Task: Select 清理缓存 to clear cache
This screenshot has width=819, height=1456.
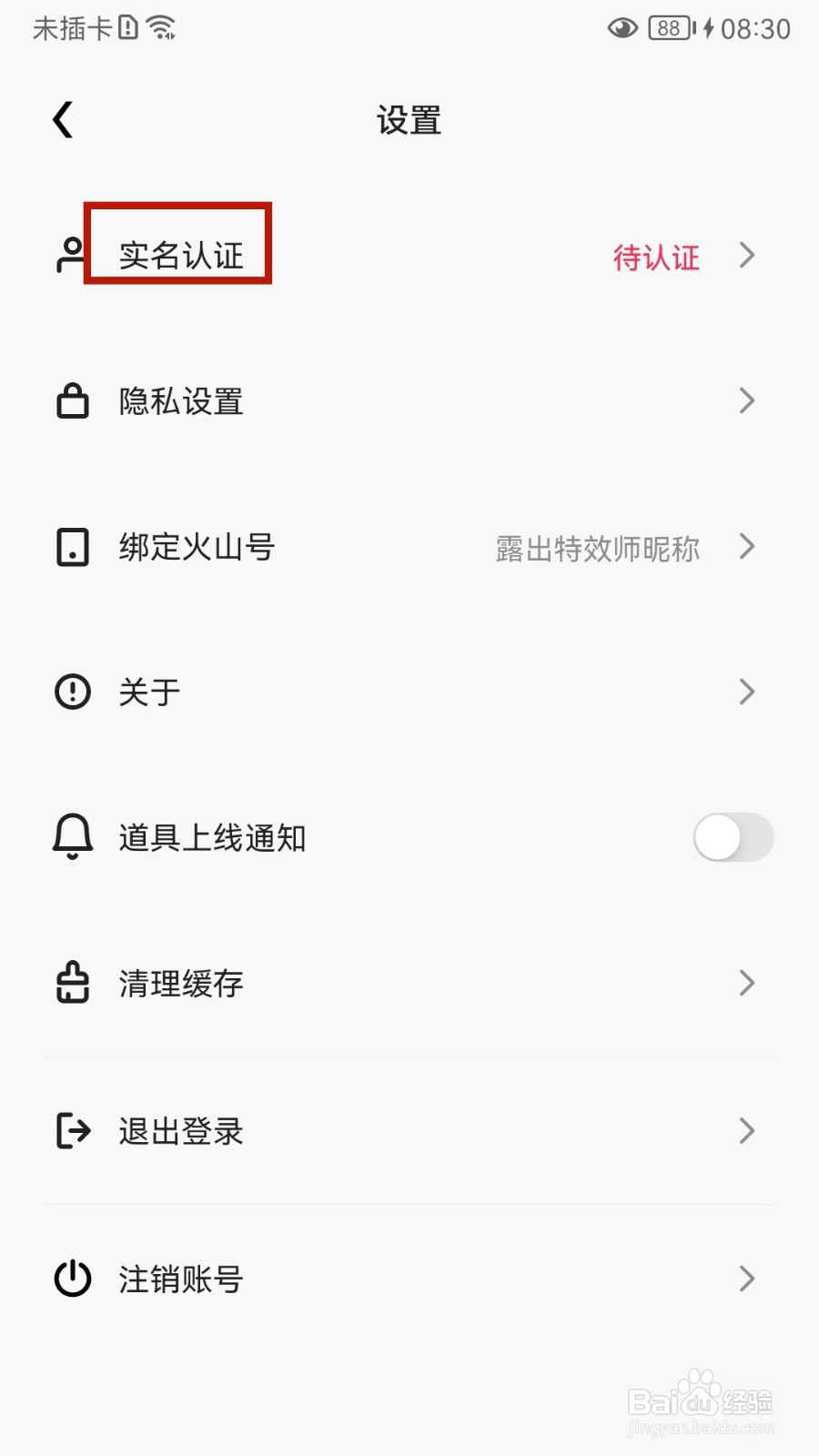Action: pyautogui.click(x=181, y=984)
